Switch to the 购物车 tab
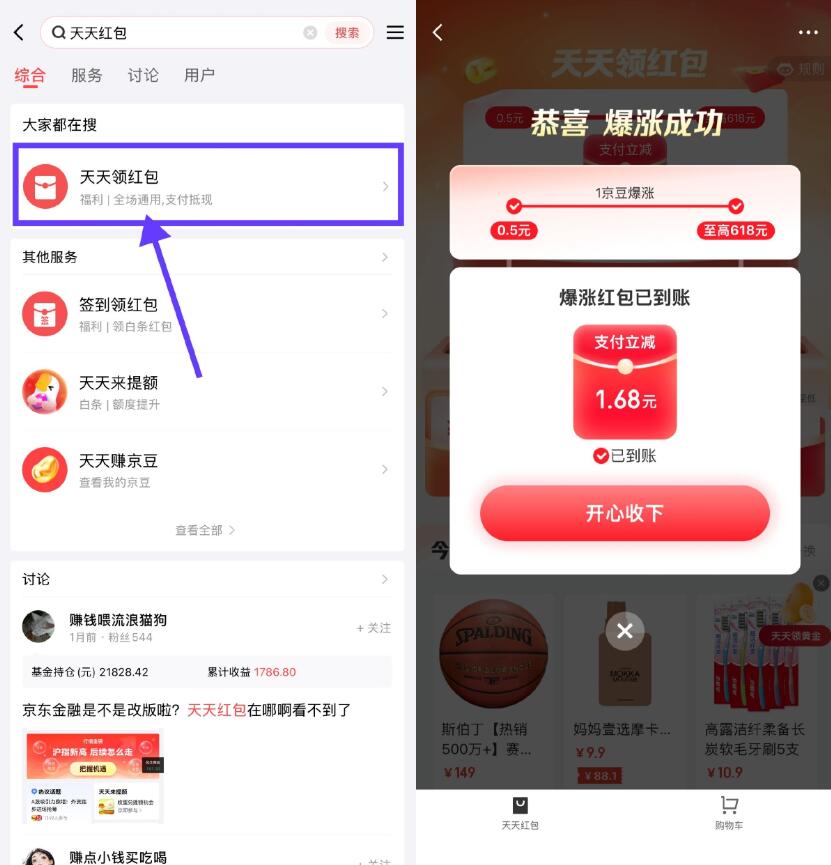The height and width of the screenshot is (865, 831). pyautogui.click(x=729, y=813)
